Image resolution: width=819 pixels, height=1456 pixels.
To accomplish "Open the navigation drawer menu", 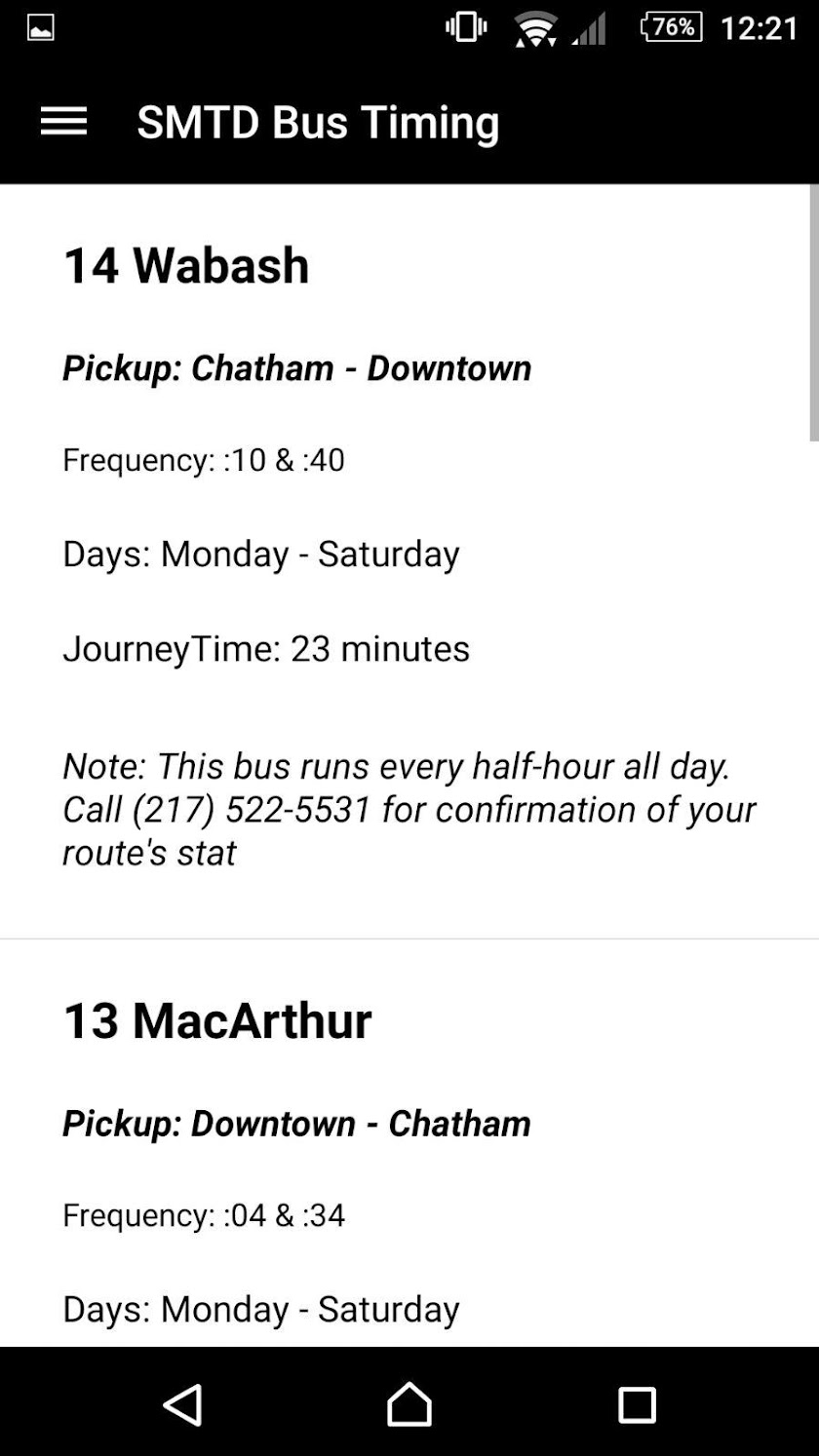I will [x=63, y=122].
